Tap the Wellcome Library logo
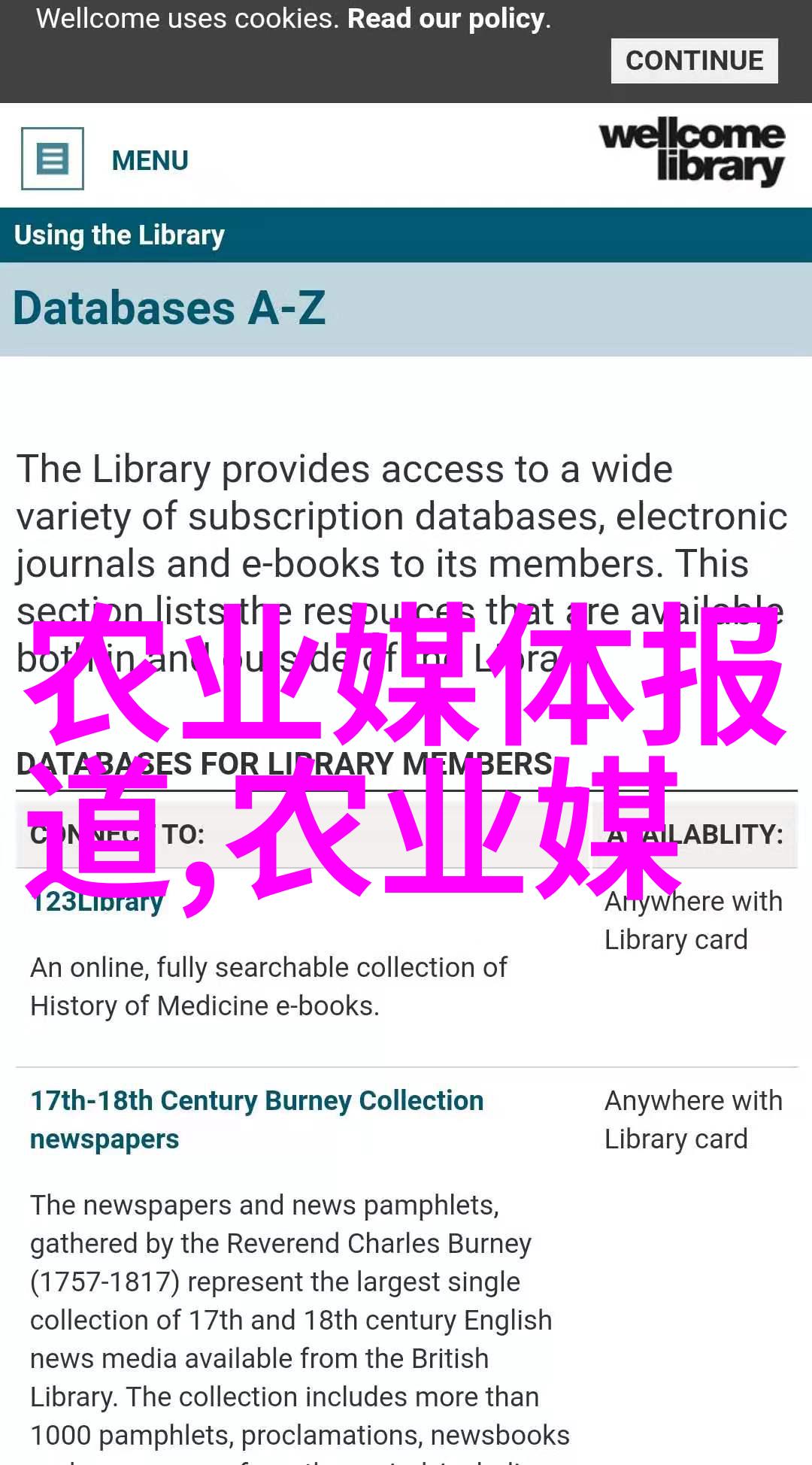This screenshot has height=1465, width=812. point(692,151)
